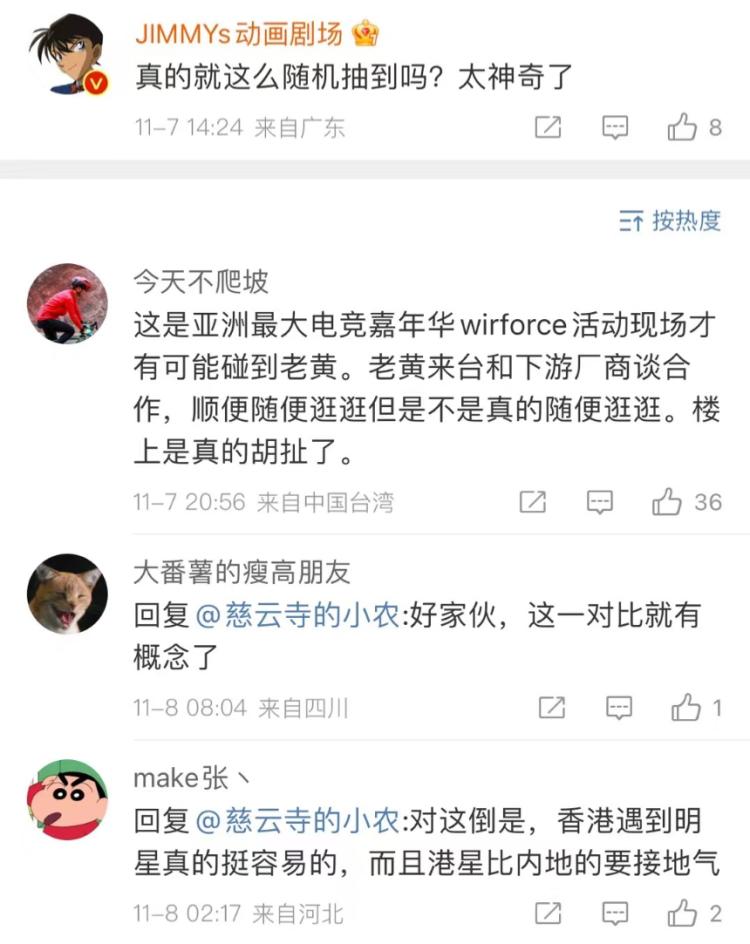
Task: Share 今天不爬坡's comment
Action: [533, 502]
